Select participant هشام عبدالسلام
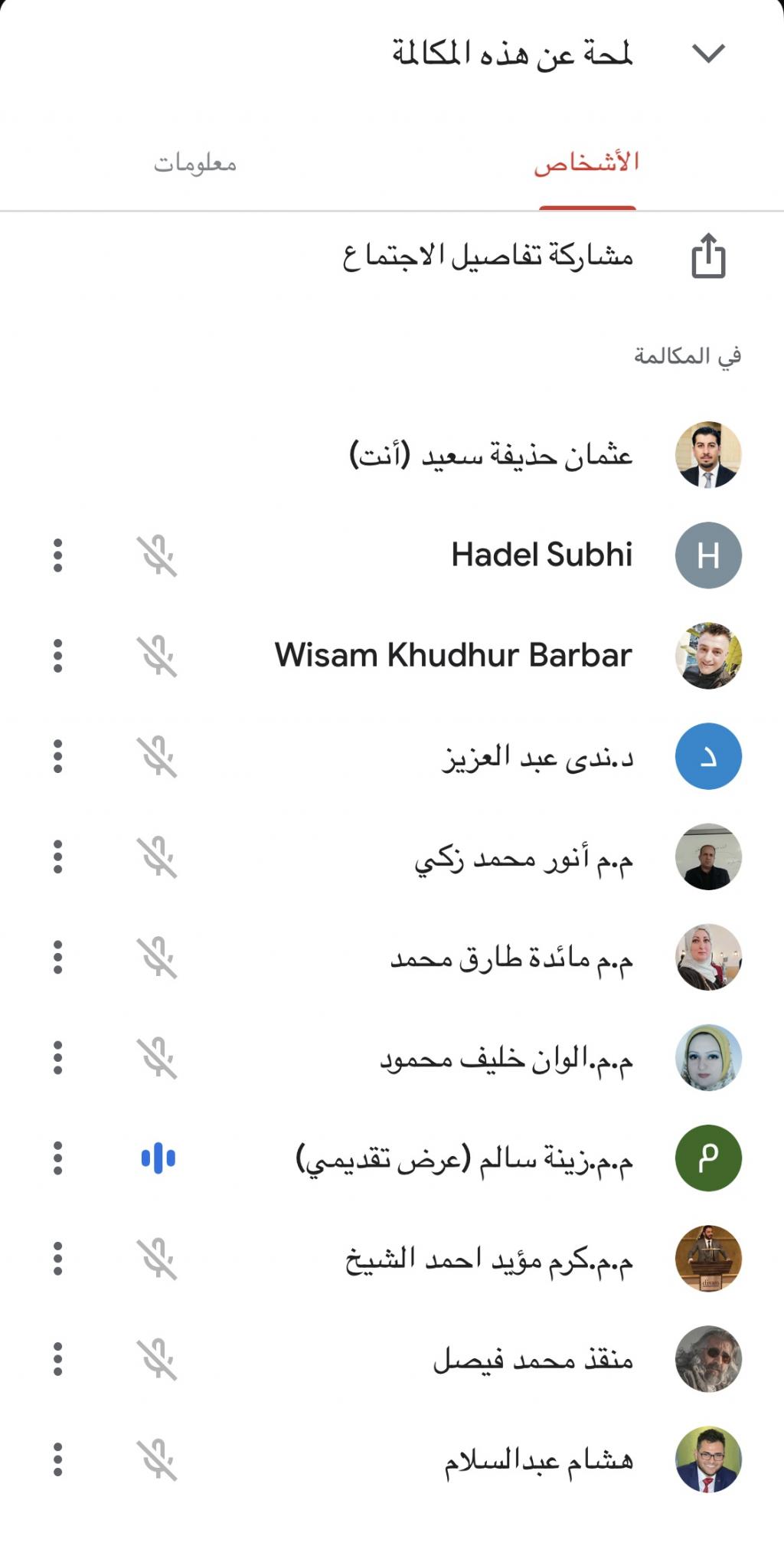784x1546 pixels. (539, 1459)
